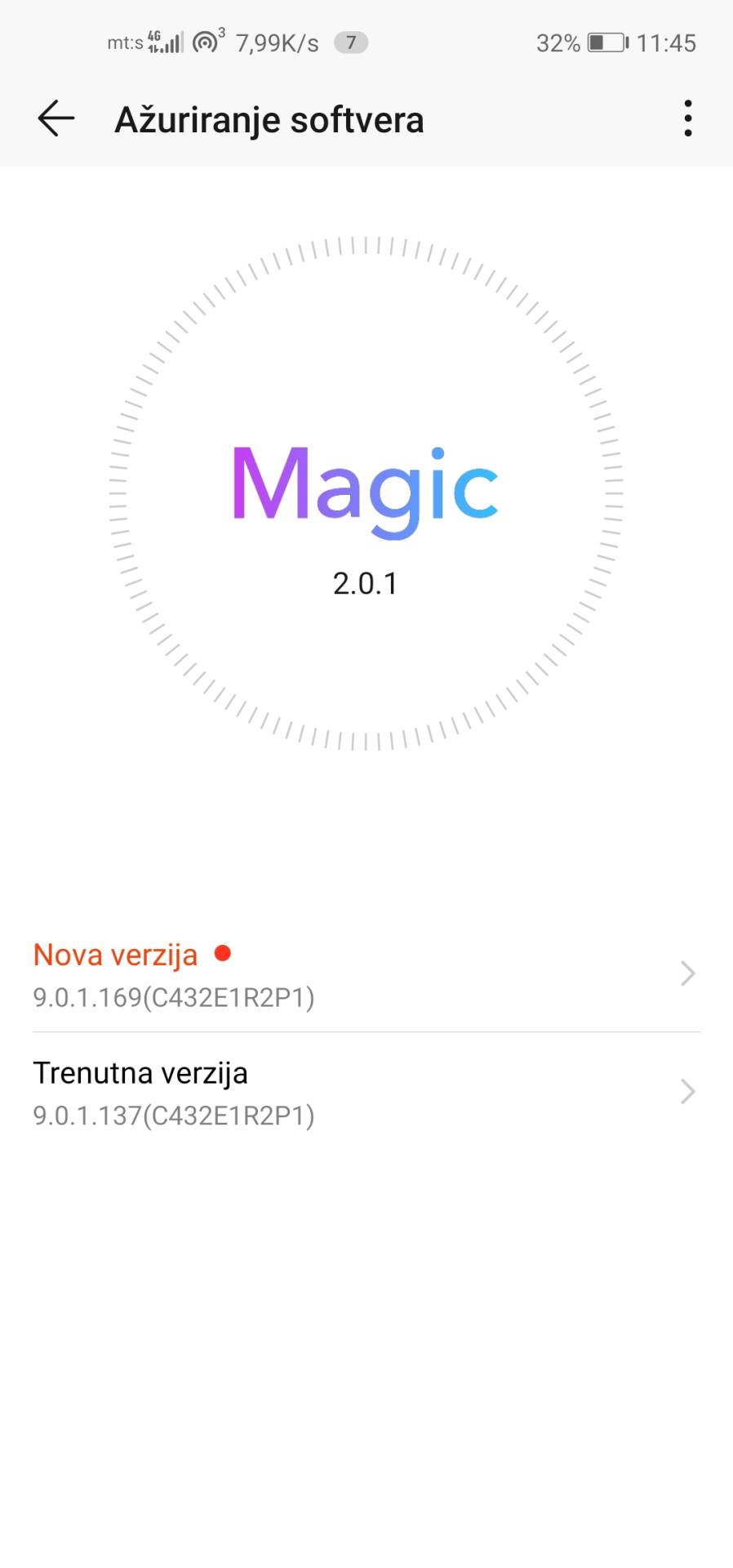Tap the mobile hotspot status icon
This screenshot has width=733, height=1568.
point(206,41)
